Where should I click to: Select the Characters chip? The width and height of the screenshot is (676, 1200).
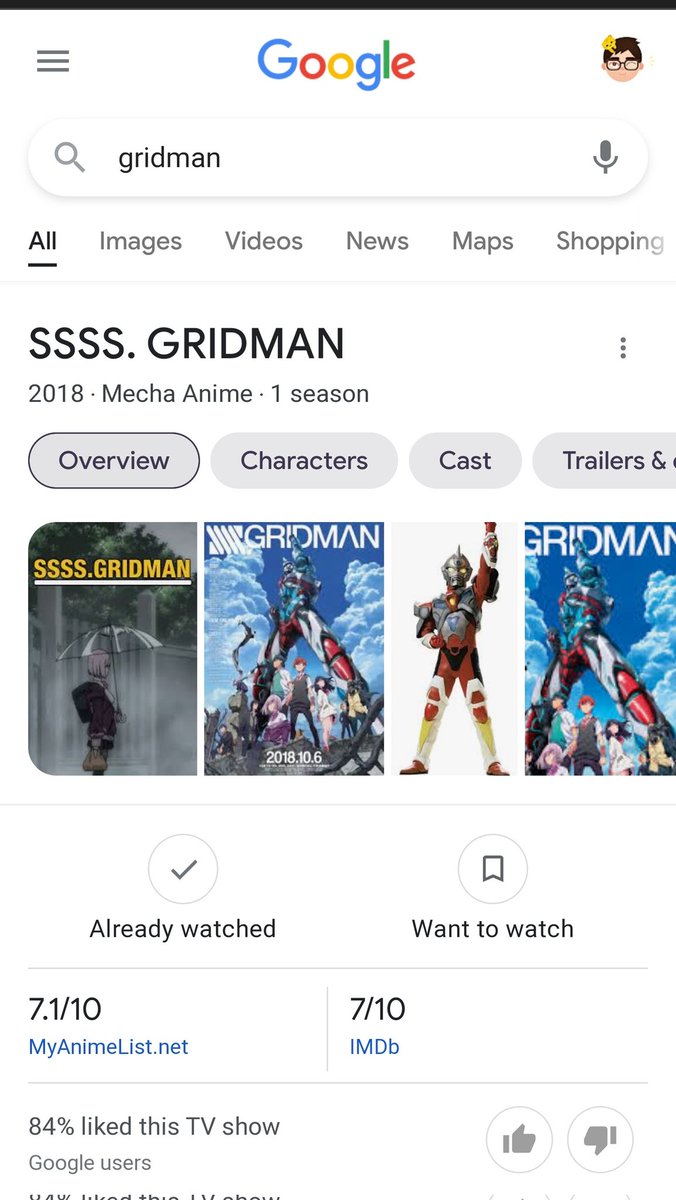[x=304, y=461]
